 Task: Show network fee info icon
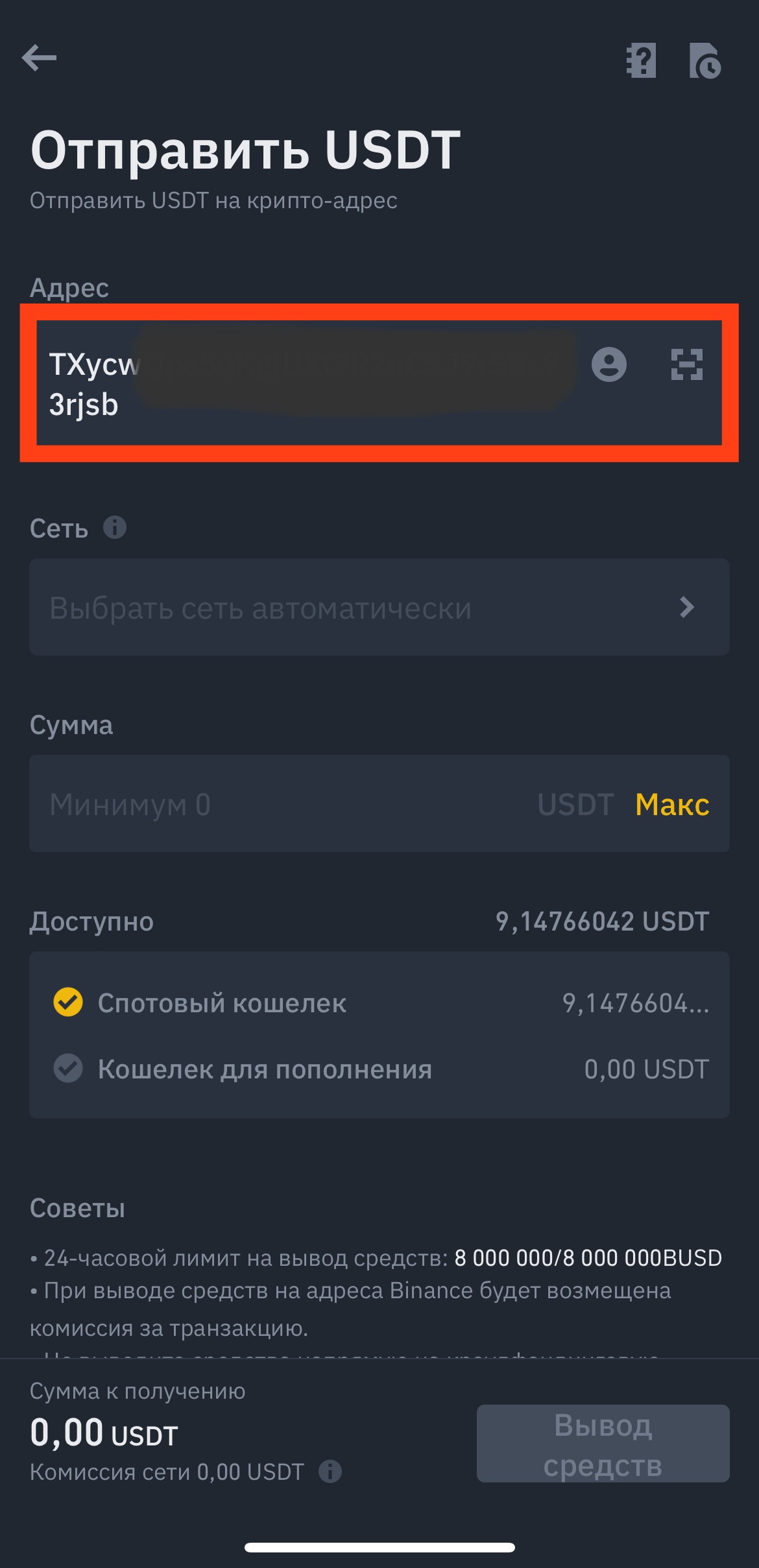point(330,1471)
